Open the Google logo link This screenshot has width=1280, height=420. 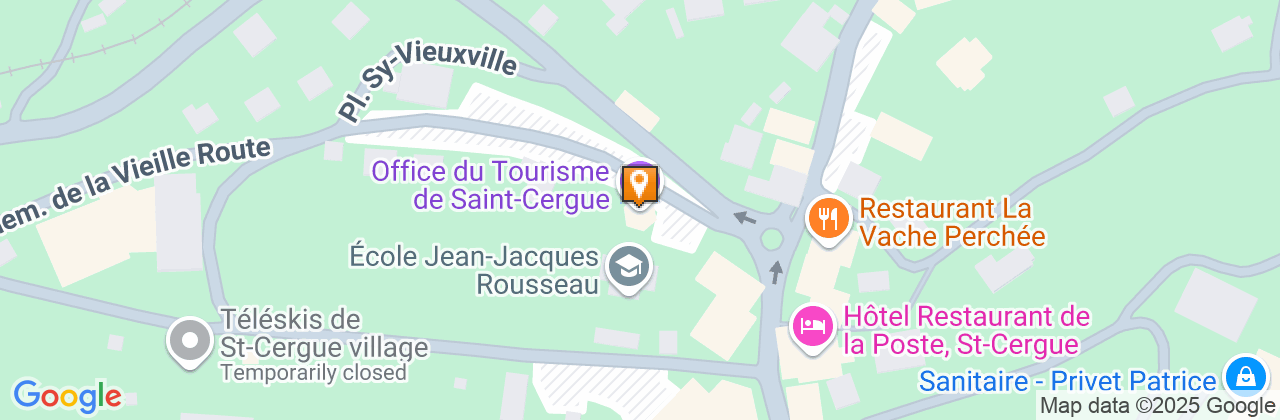coord(67,396)
